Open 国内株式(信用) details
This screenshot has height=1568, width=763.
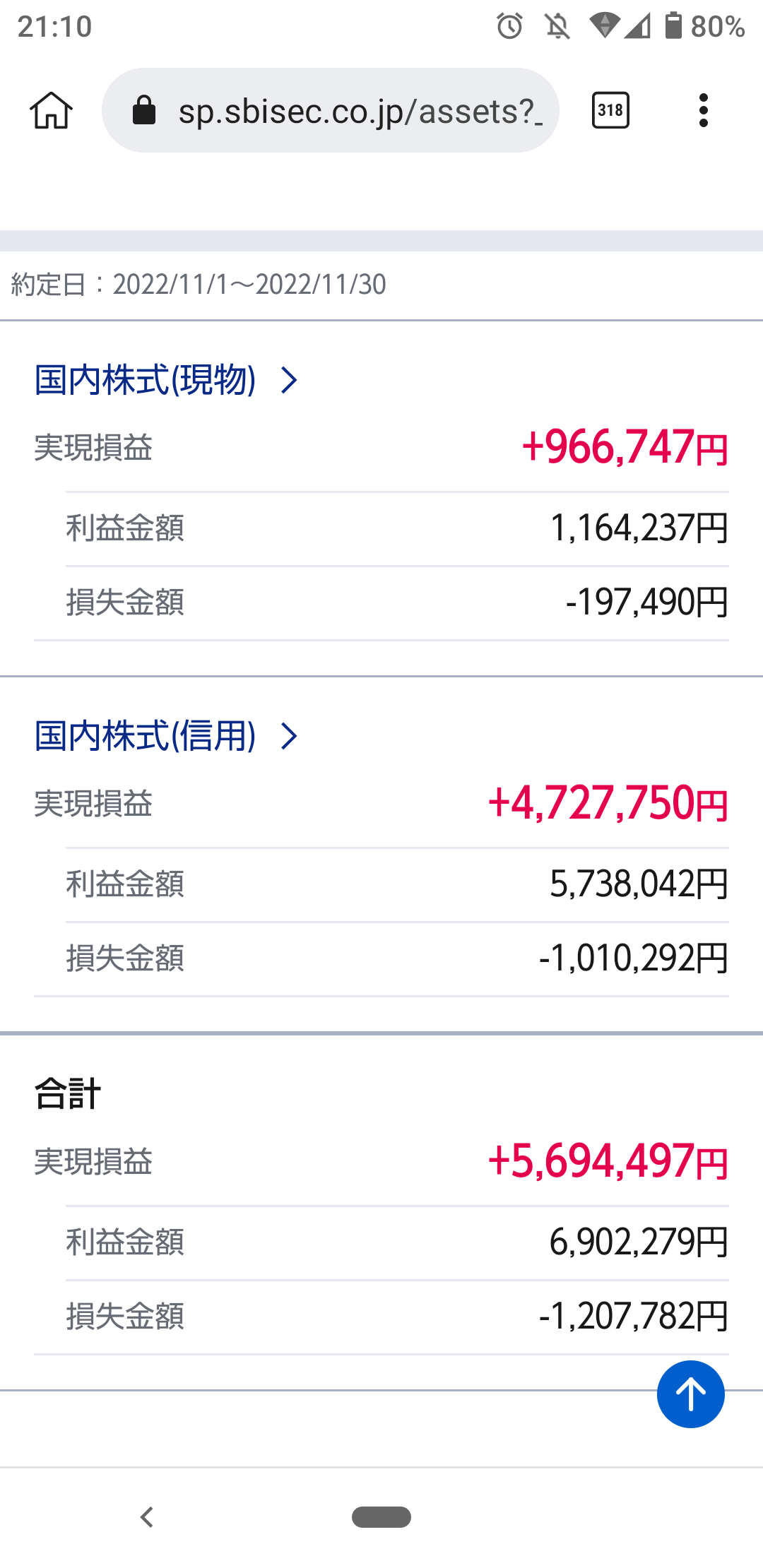point(167,736)
